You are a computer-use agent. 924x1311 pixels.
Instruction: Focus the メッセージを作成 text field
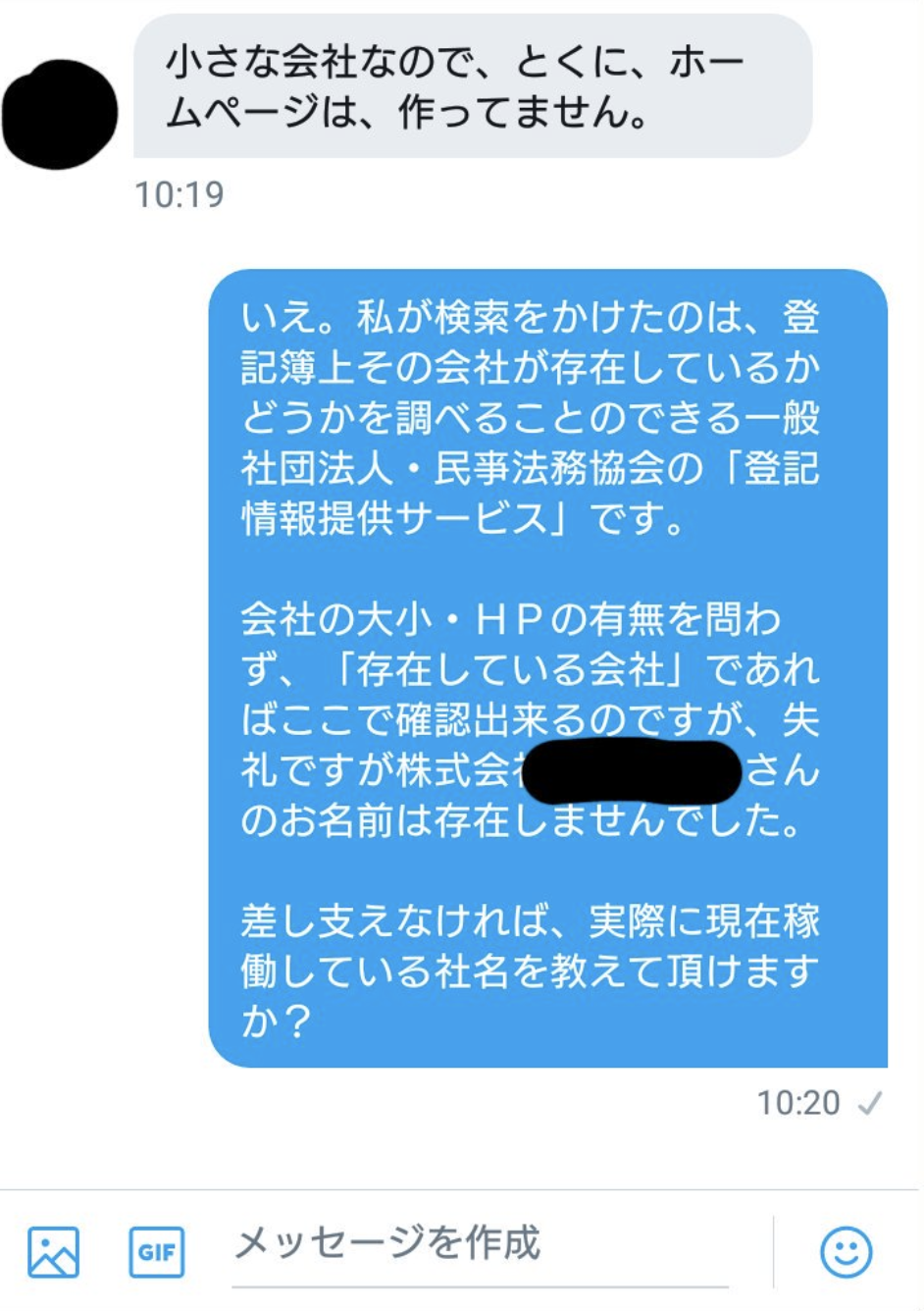pyautogui.click(x=481, y=1244)
